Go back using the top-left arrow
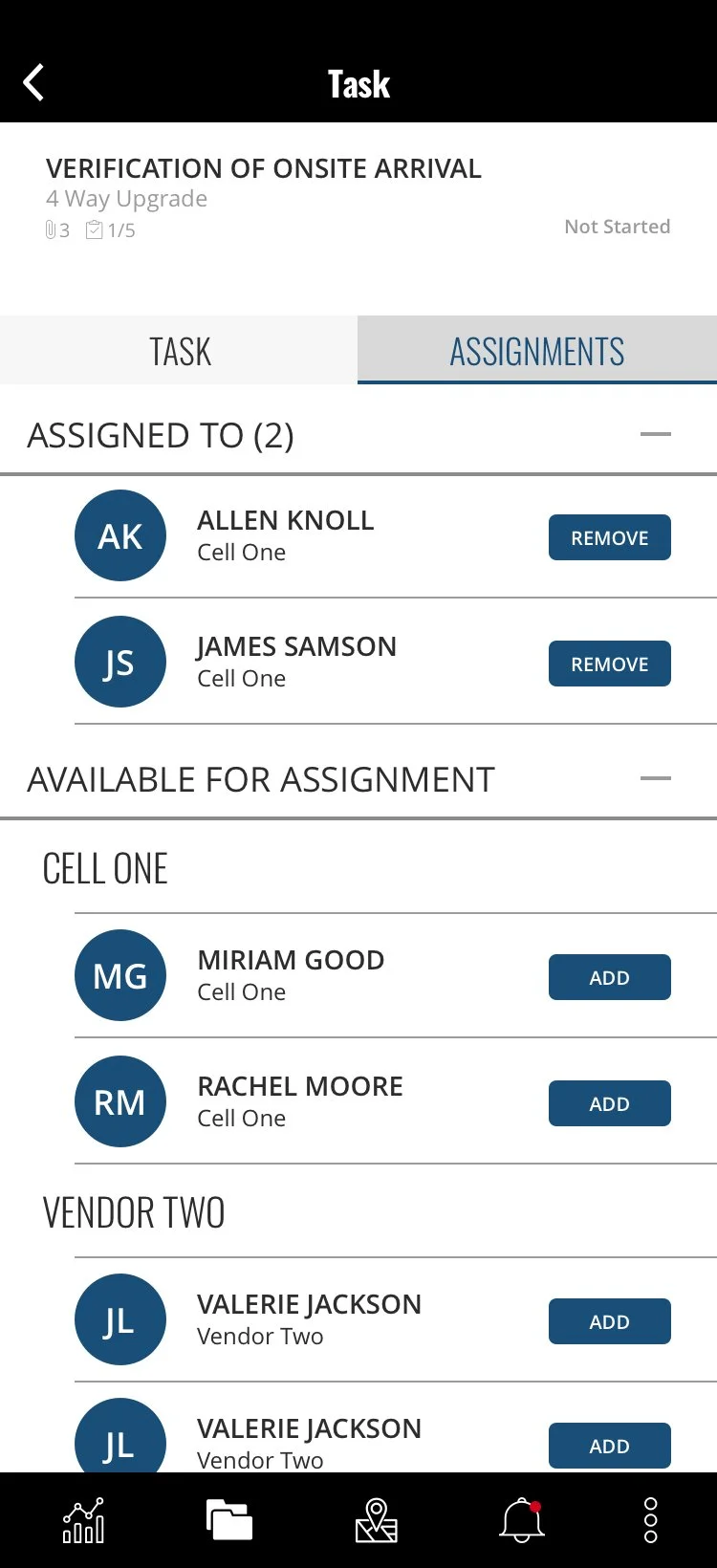The image size is (717, 1568). coord(33,83)
